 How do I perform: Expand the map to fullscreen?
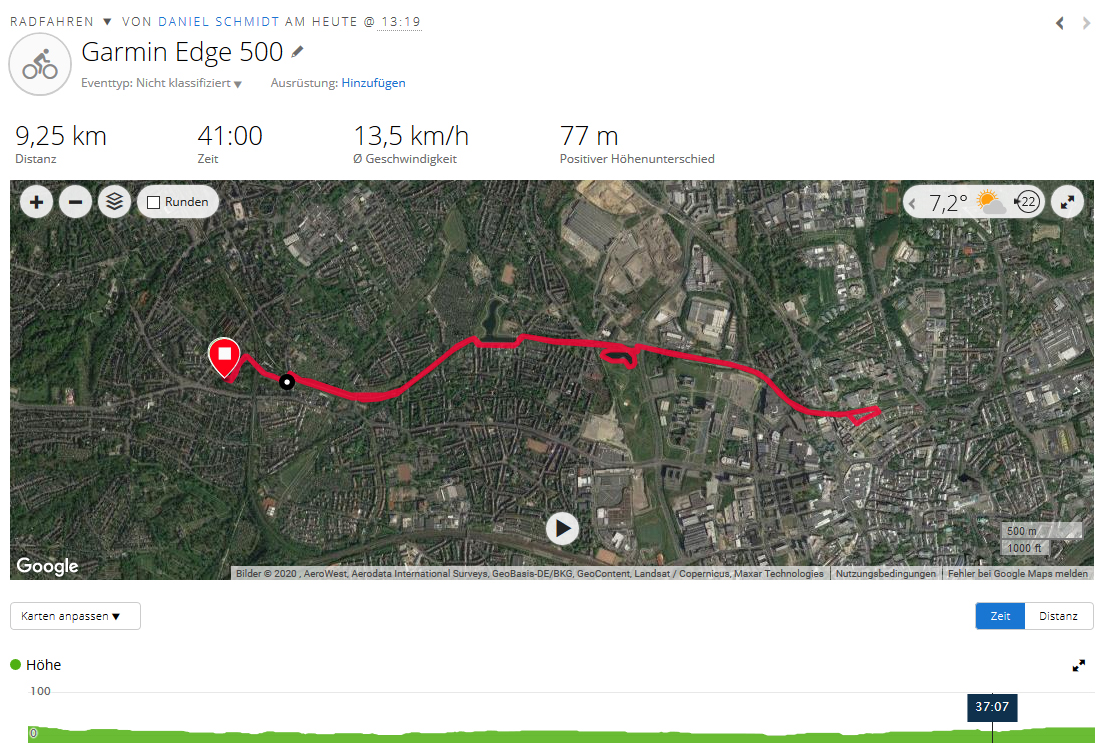point(1067,202)
